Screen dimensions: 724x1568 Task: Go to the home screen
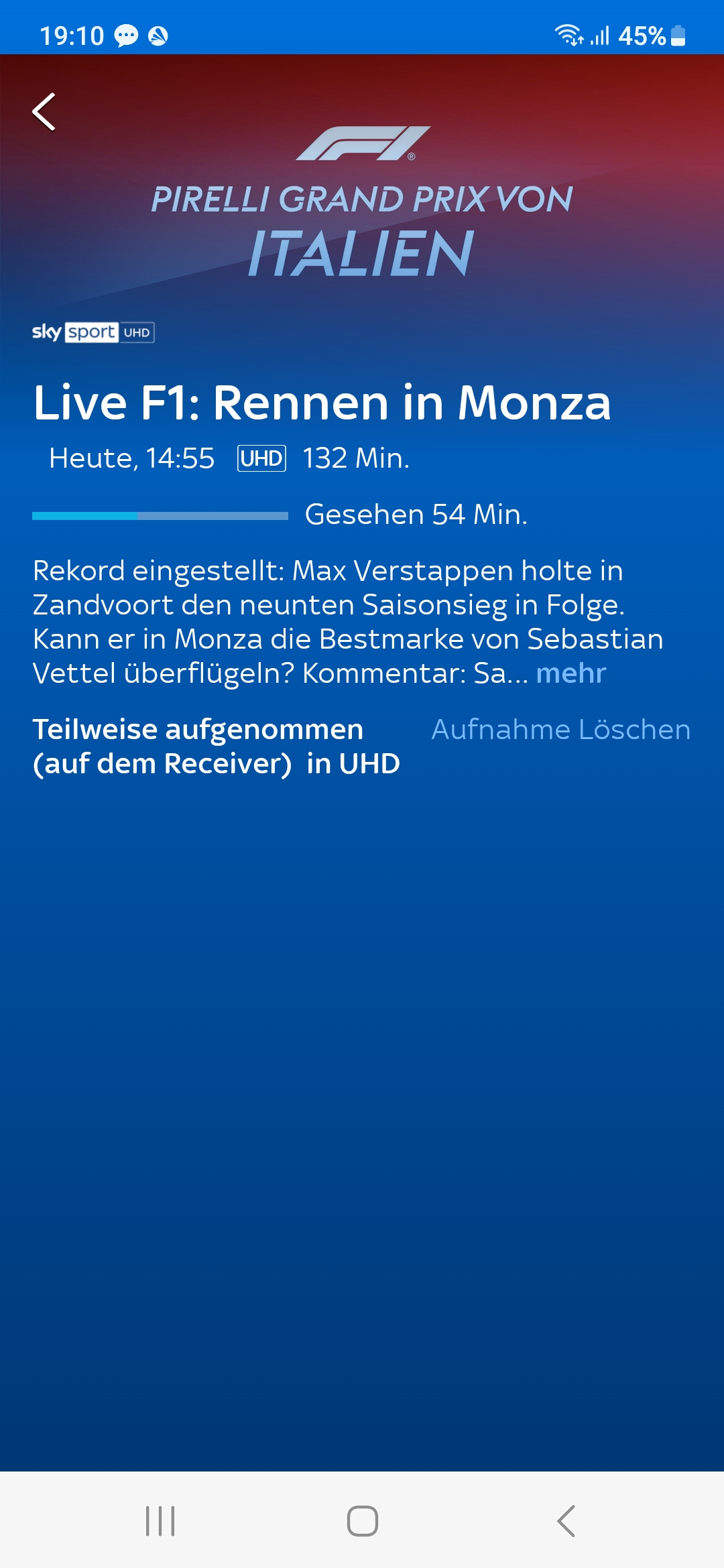click(x=363, y=1520)
